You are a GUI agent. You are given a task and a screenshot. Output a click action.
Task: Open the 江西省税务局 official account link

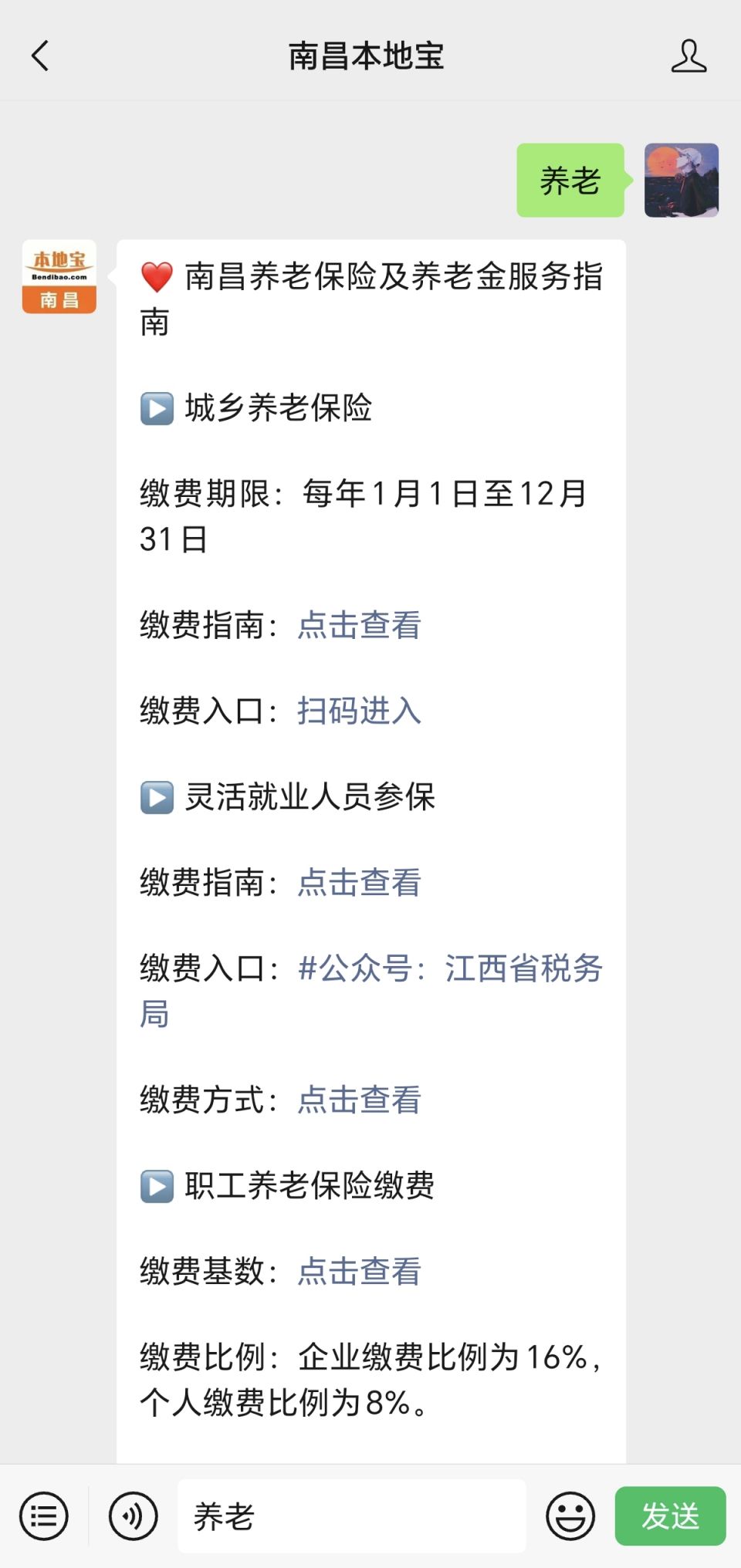449,968
